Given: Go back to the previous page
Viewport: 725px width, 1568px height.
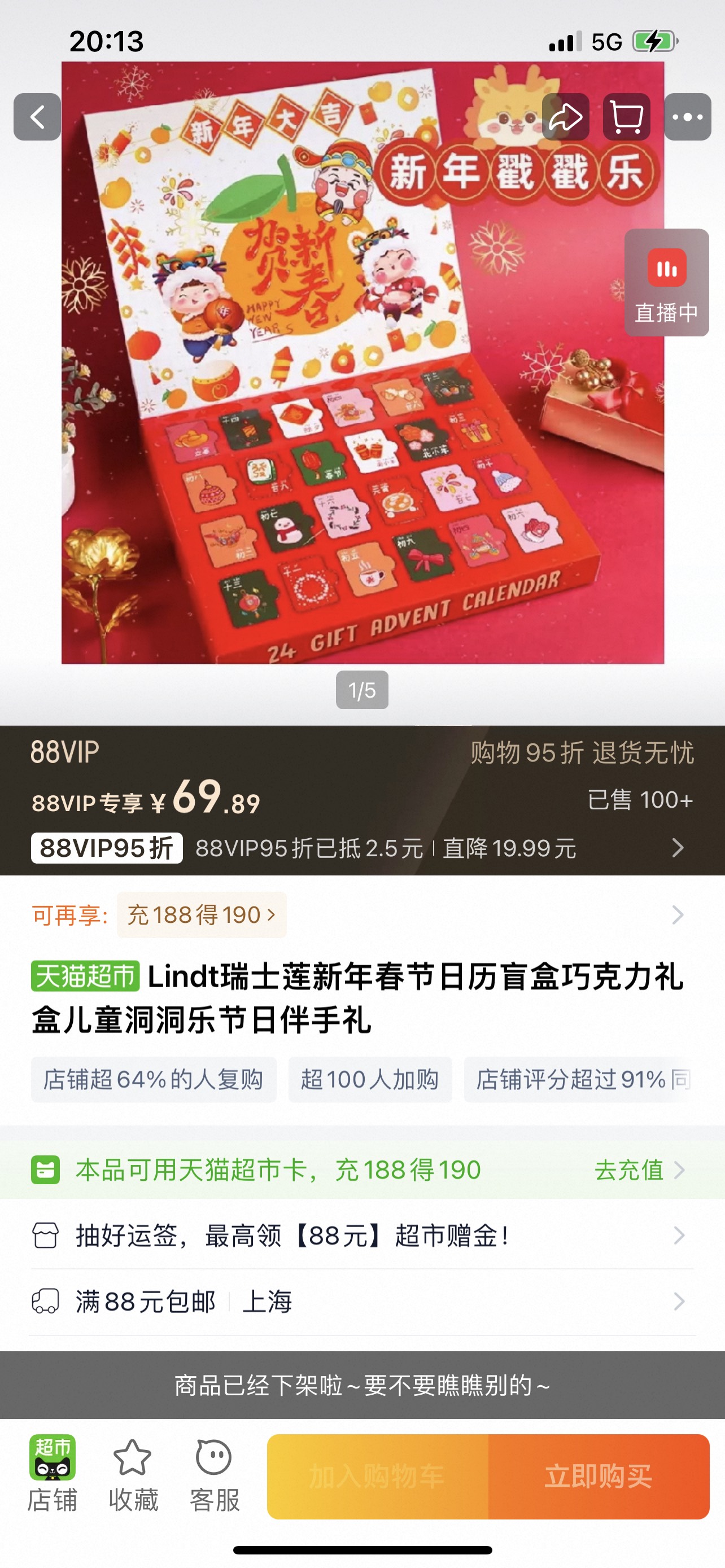Looking at the screenshot, I should coord(37,117).
